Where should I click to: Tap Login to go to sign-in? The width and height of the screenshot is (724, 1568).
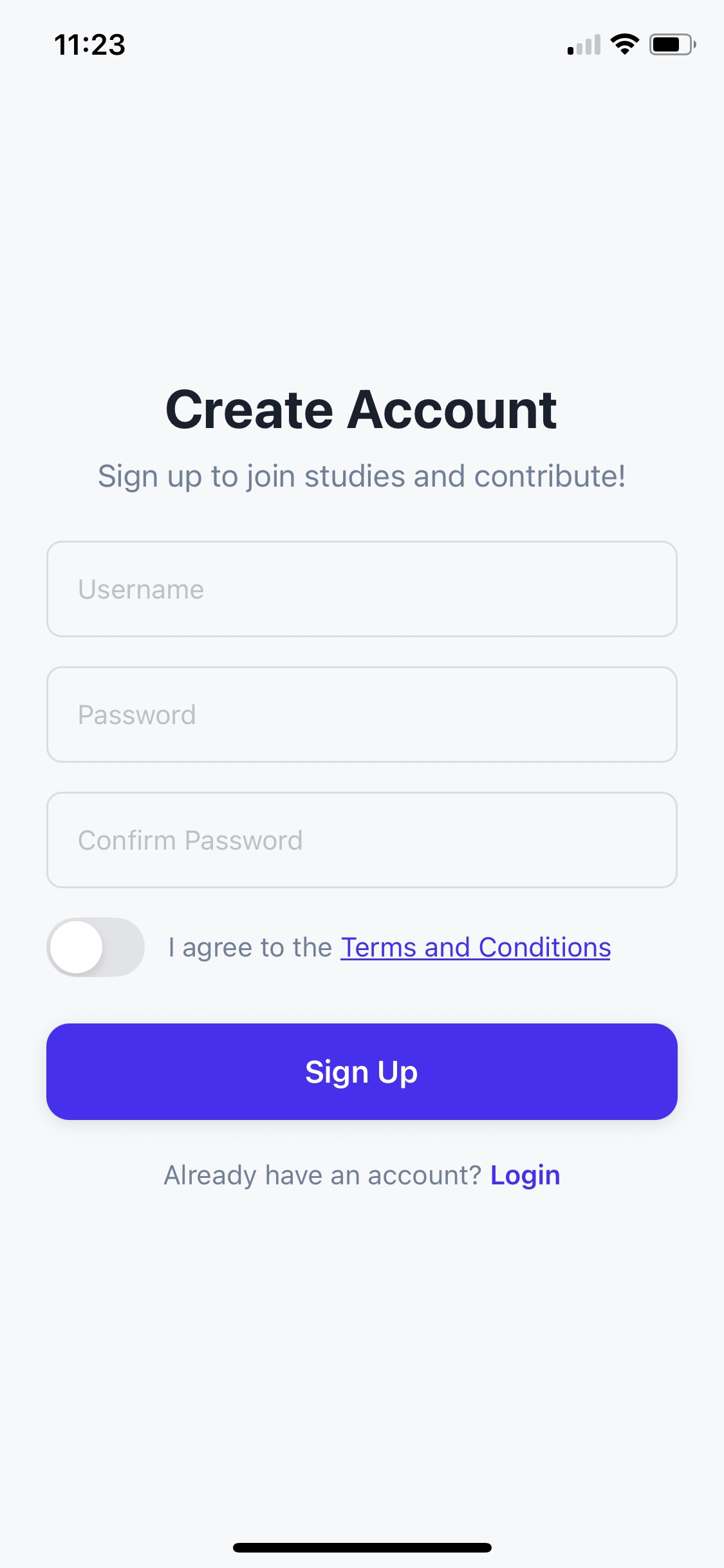click(x=525, y=1173)
